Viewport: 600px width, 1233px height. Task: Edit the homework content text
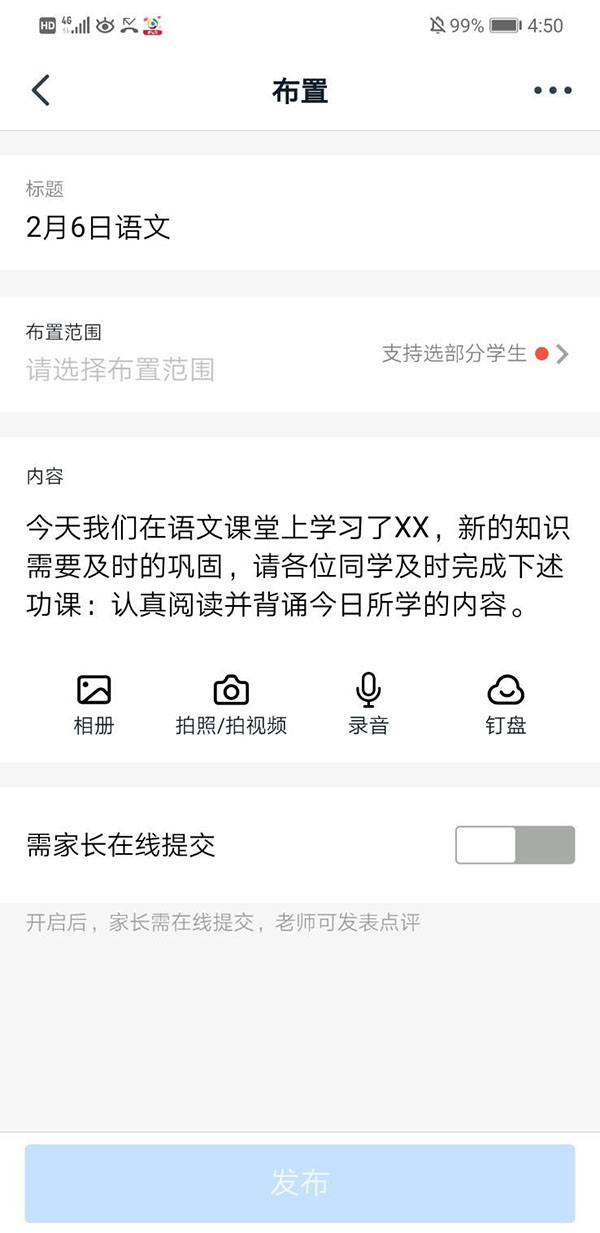295,566
